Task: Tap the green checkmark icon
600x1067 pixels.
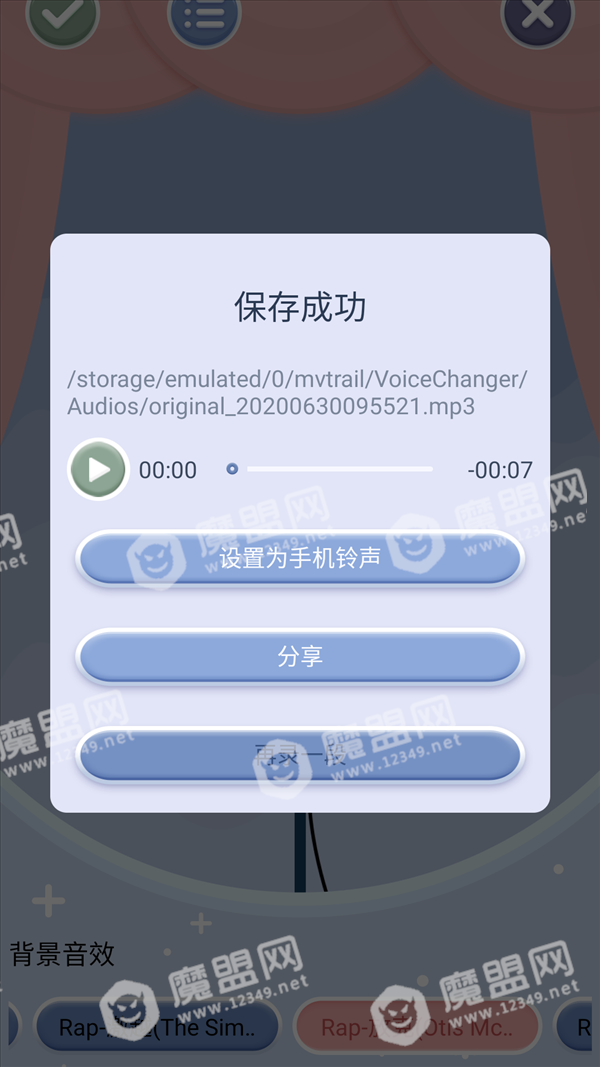Action: pyautogui.click(x=63, y=15)
